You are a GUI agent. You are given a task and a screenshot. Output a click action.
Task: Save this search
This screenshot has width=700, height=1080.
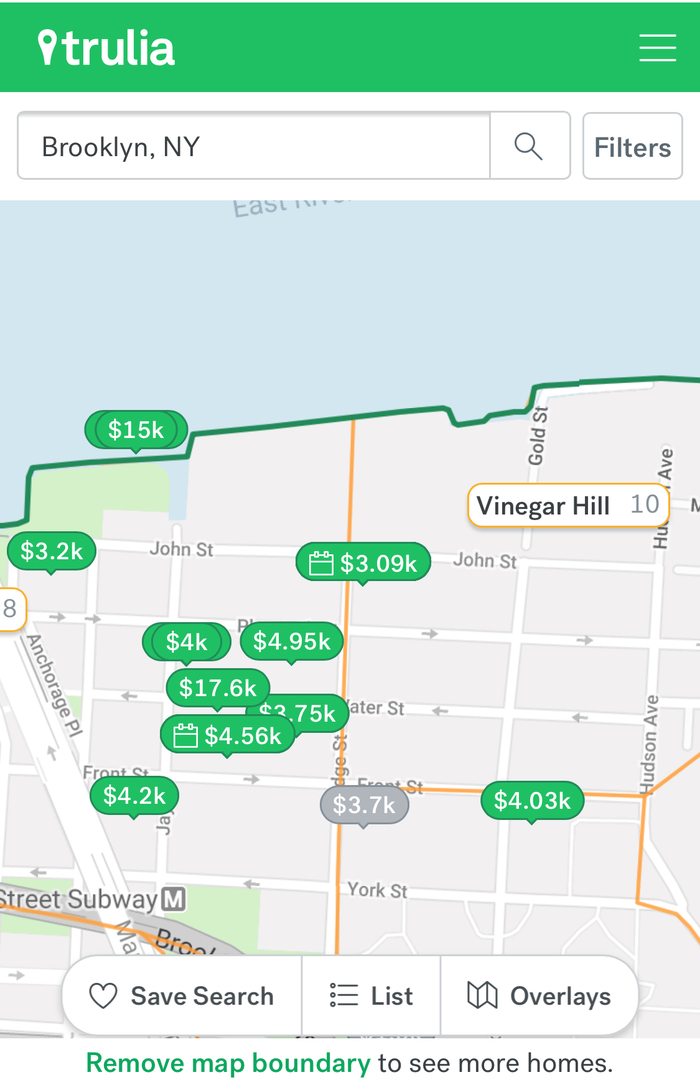[182, 996]
